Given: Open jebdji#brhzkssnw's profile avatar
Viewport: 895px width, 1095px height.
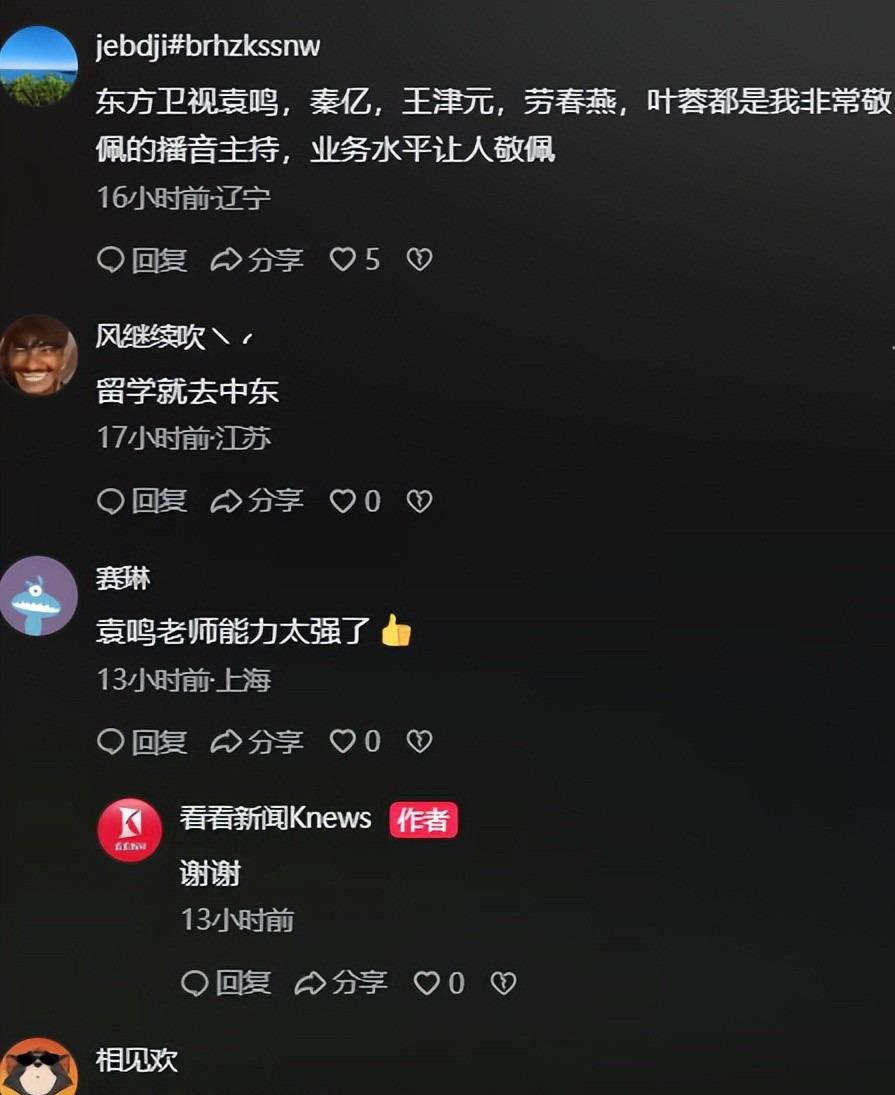Looking at the screenshot, I should click(38, 65).
